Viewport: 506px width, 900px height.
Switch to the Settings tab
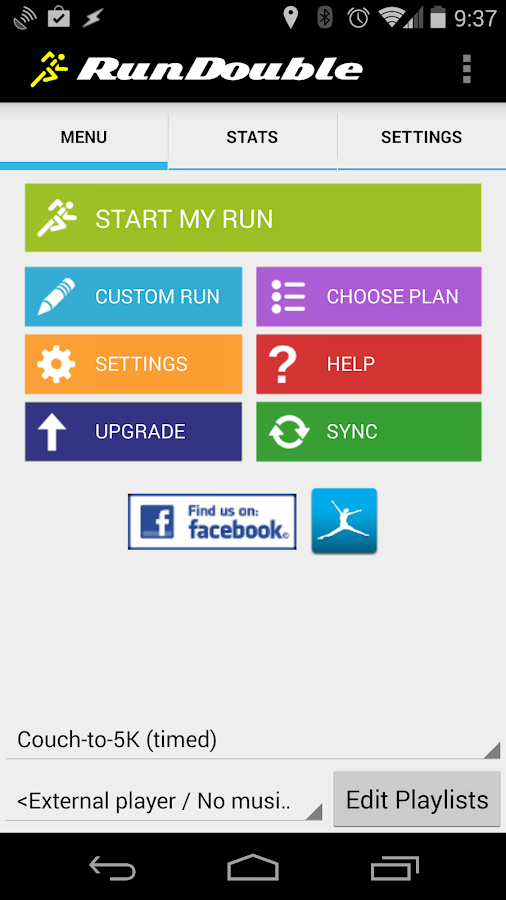(422, 138)
